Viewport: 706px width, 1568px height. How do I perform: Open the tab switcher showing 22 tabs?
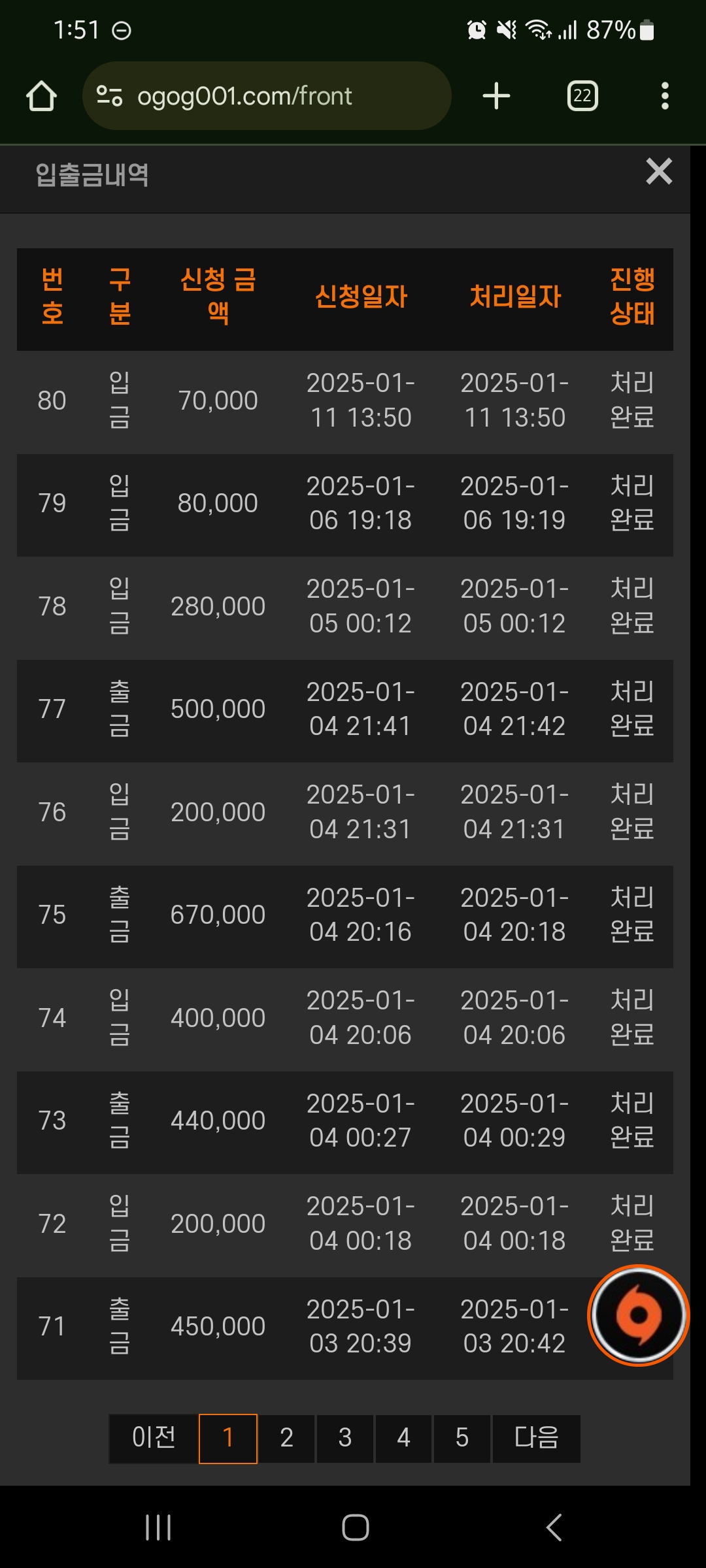click(582, 96)
